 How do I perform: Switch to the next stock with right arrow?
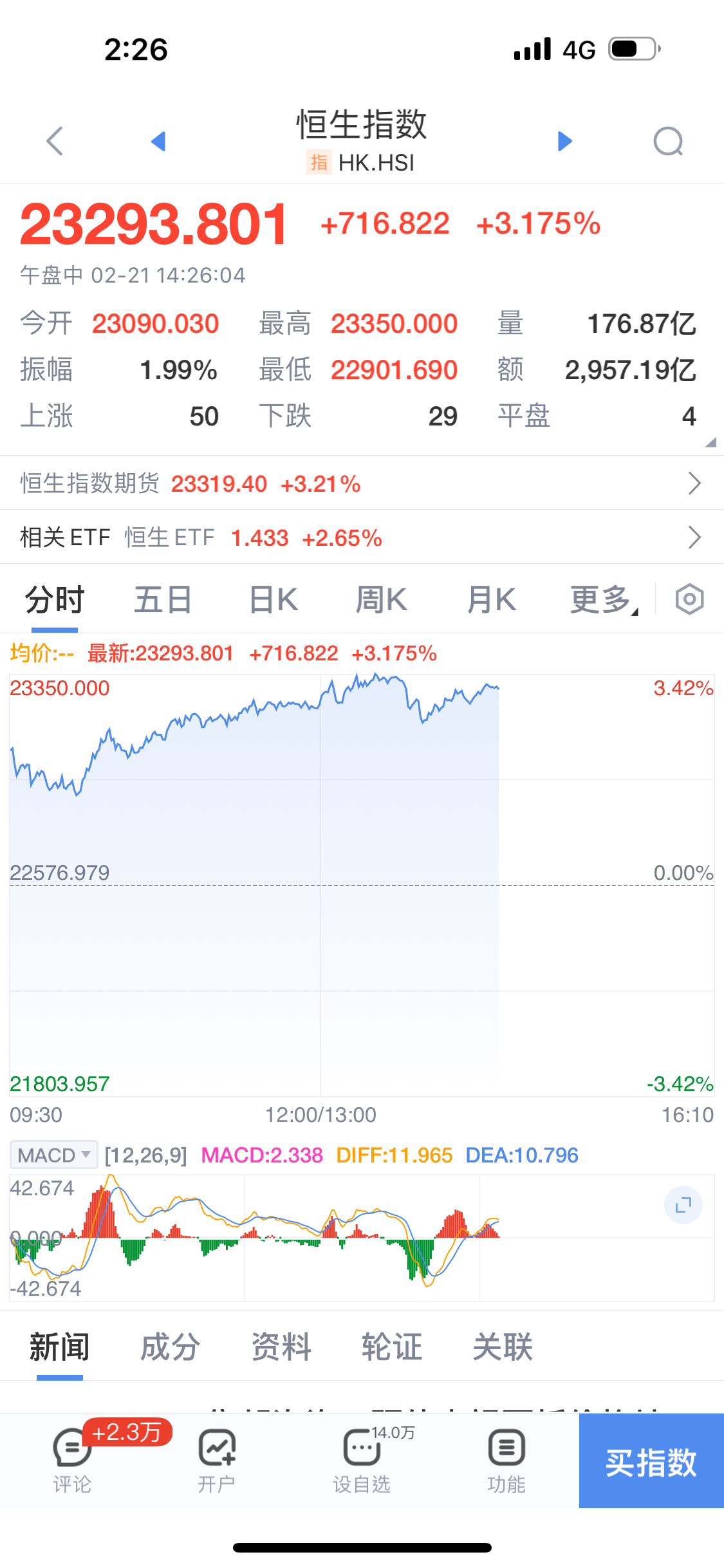coord(565,141)
